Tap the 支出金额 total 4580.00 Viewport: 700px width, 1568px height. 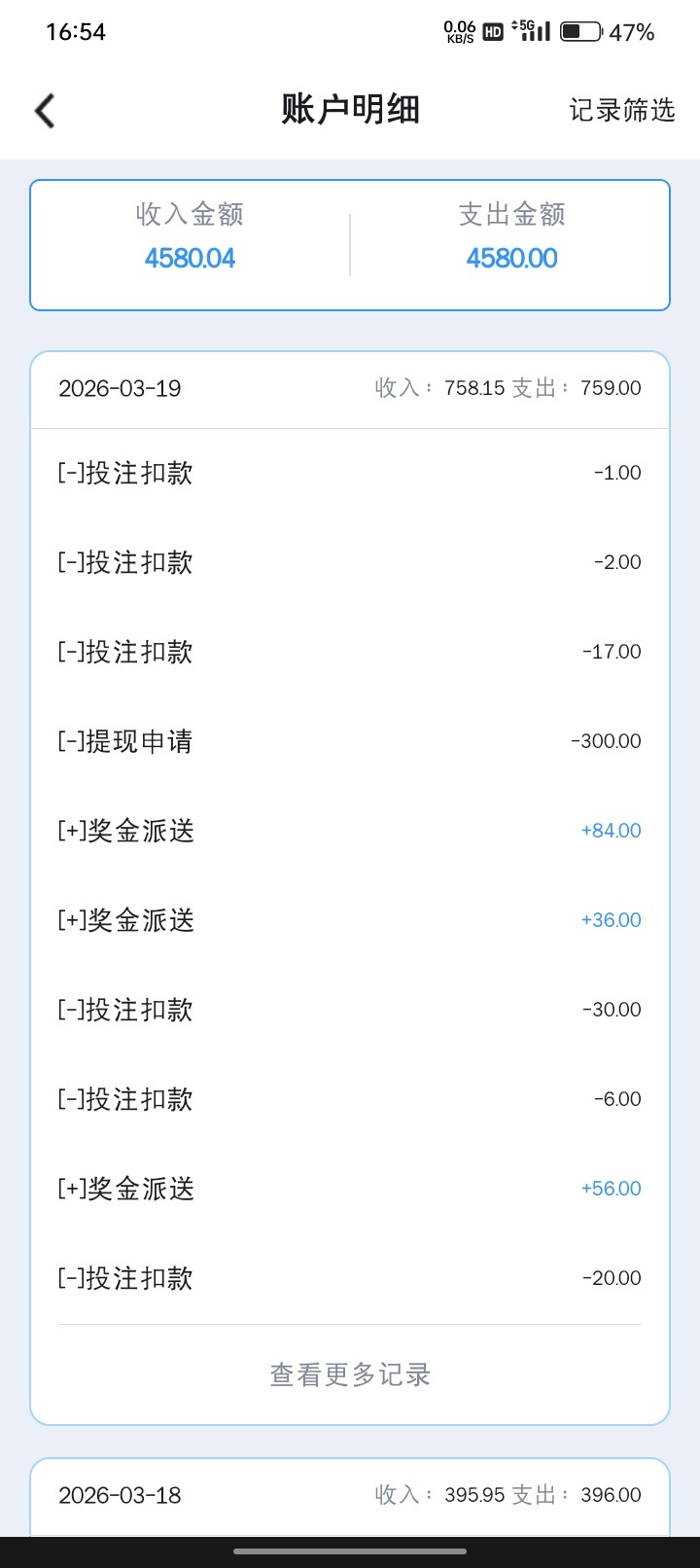[512, 258]
